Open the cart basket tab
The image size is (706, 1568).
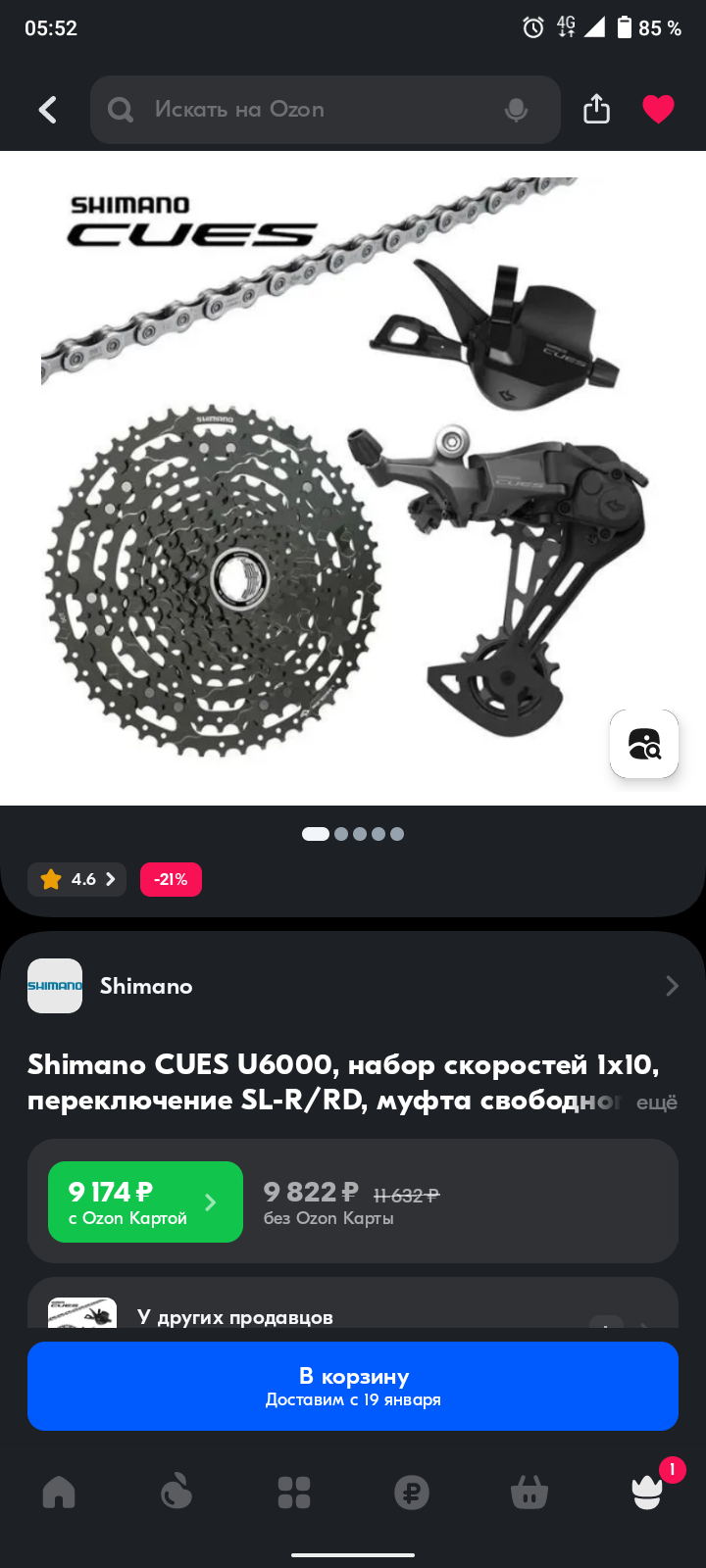click(529, 1493)
